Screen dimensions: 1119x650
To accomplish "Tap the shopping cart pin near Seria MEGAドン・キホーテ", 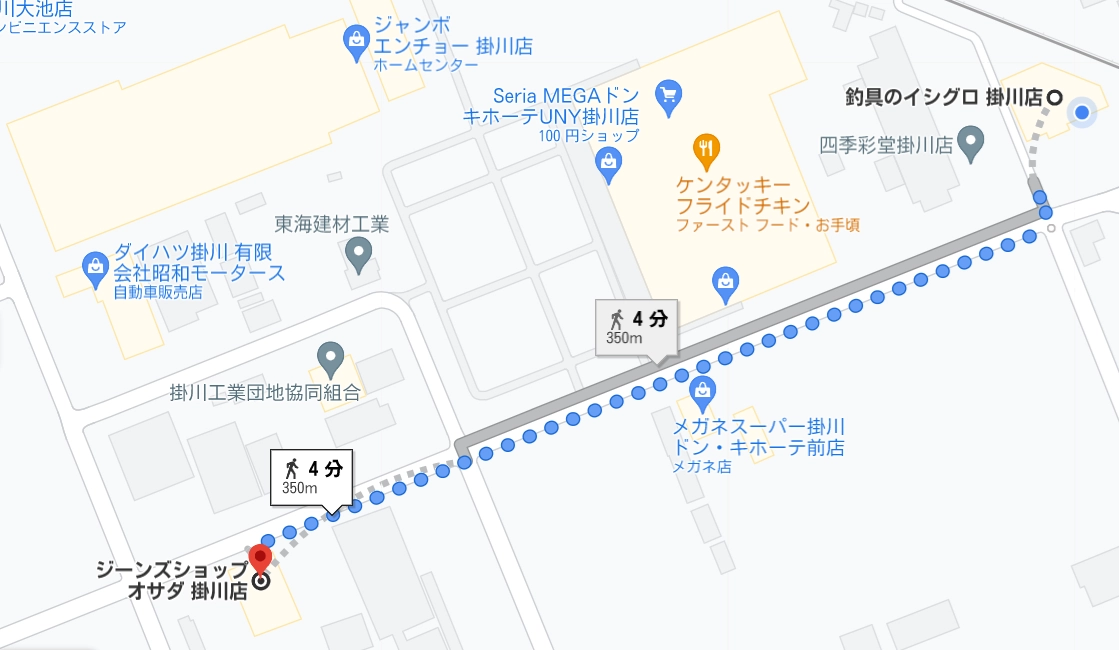I will click(668, 96).
